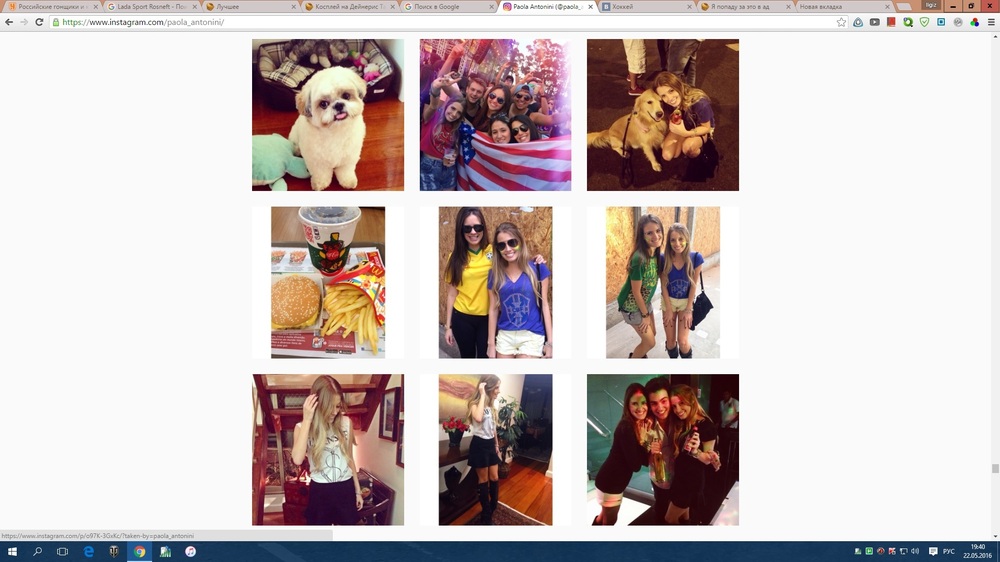The image size is (1000, 562).
Task: Switch to the Хоккей tab
Action: (x=640, y=6)
